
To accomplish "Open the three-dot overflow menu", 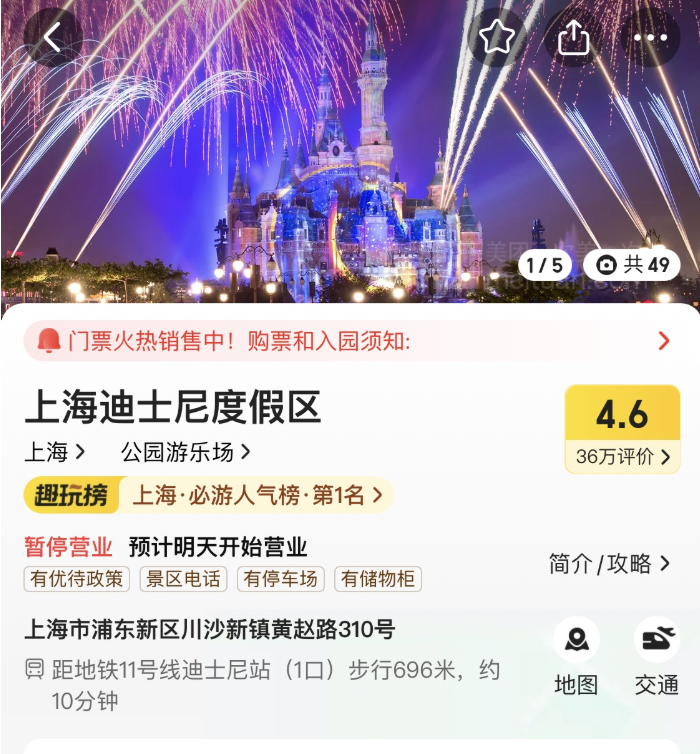I will pos(650,39).
